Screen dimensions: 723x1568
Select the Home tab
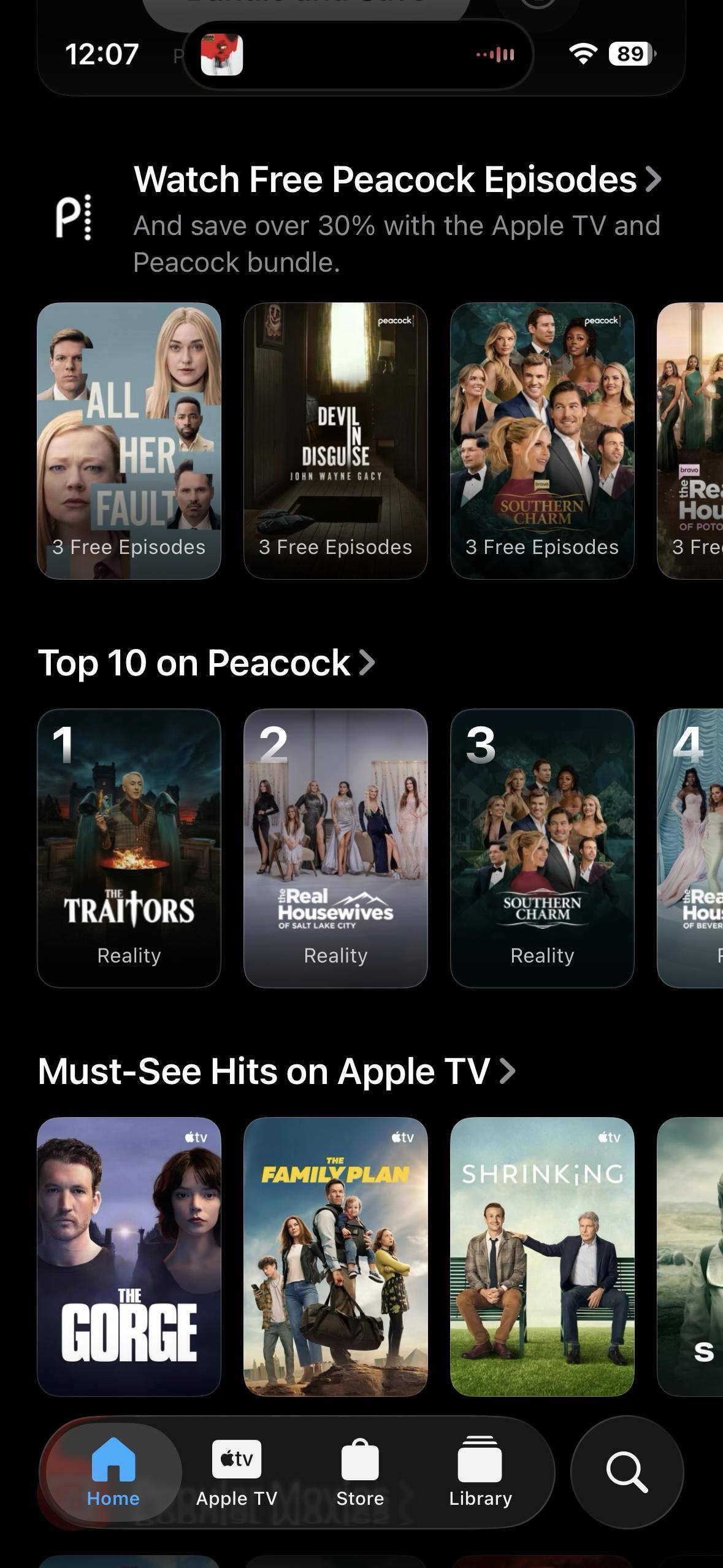tap(113, 1472)
